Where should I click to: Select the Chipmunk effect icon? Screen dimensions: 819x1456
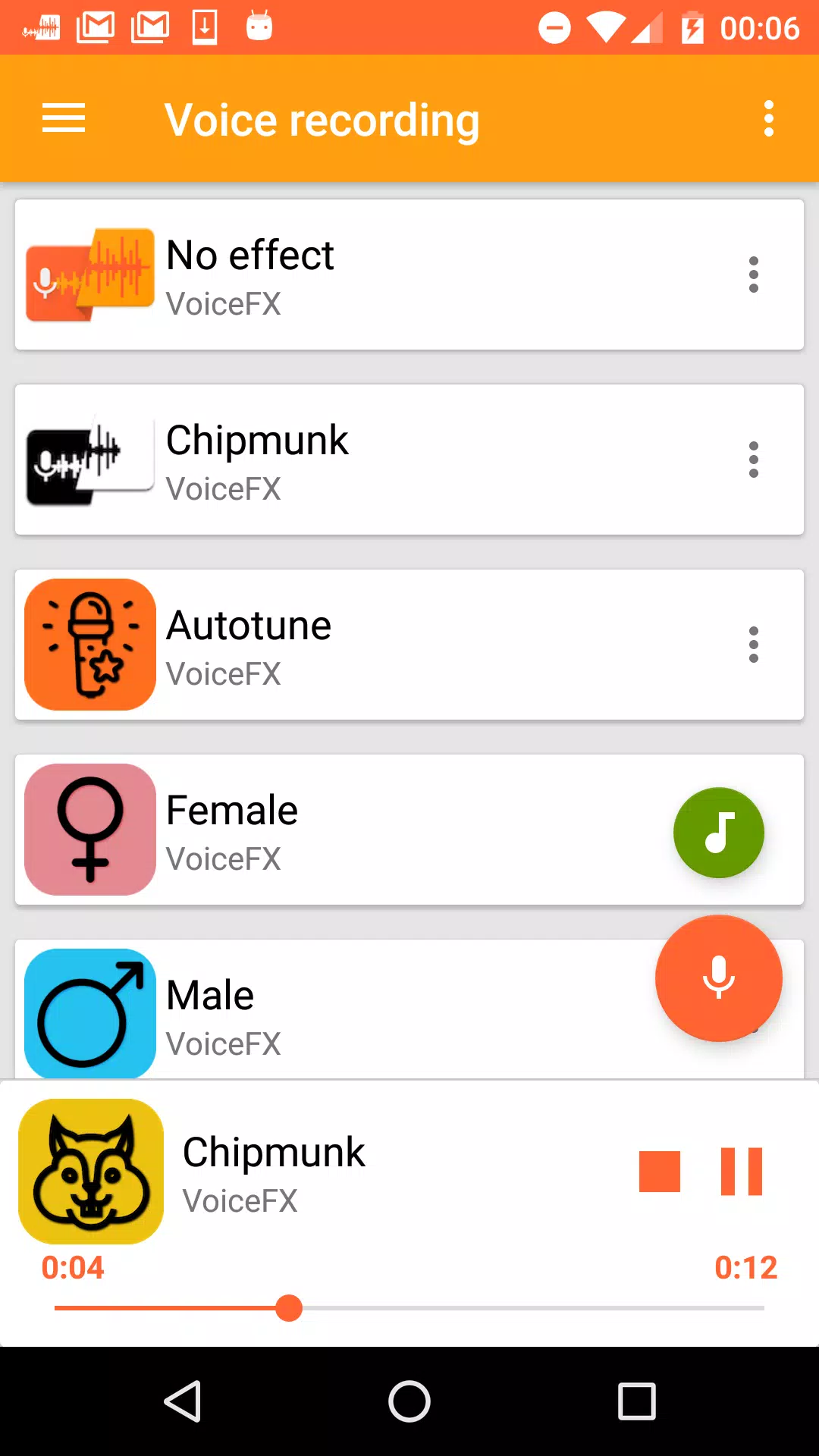tap(89, 460)
